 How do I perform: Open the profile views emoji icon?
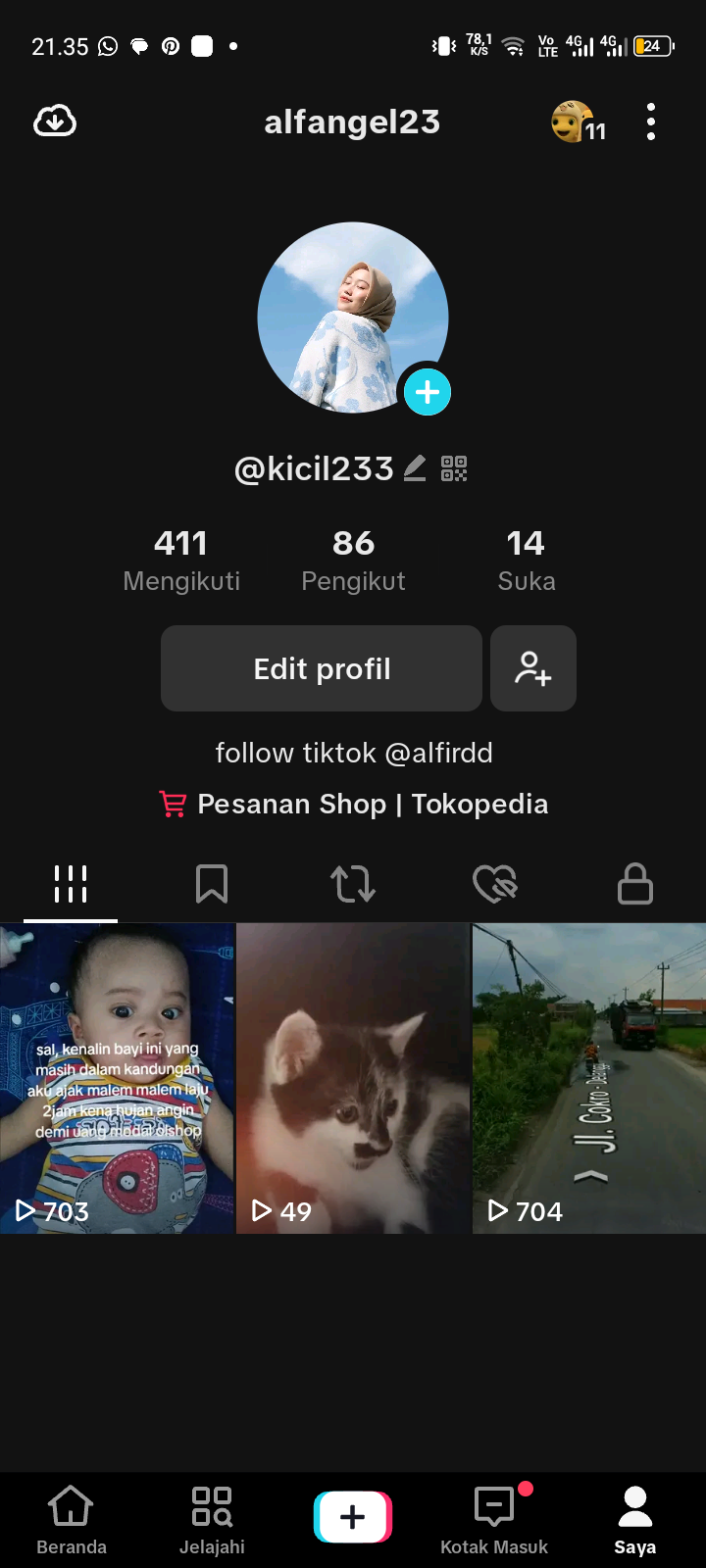(x=578, y=122)
